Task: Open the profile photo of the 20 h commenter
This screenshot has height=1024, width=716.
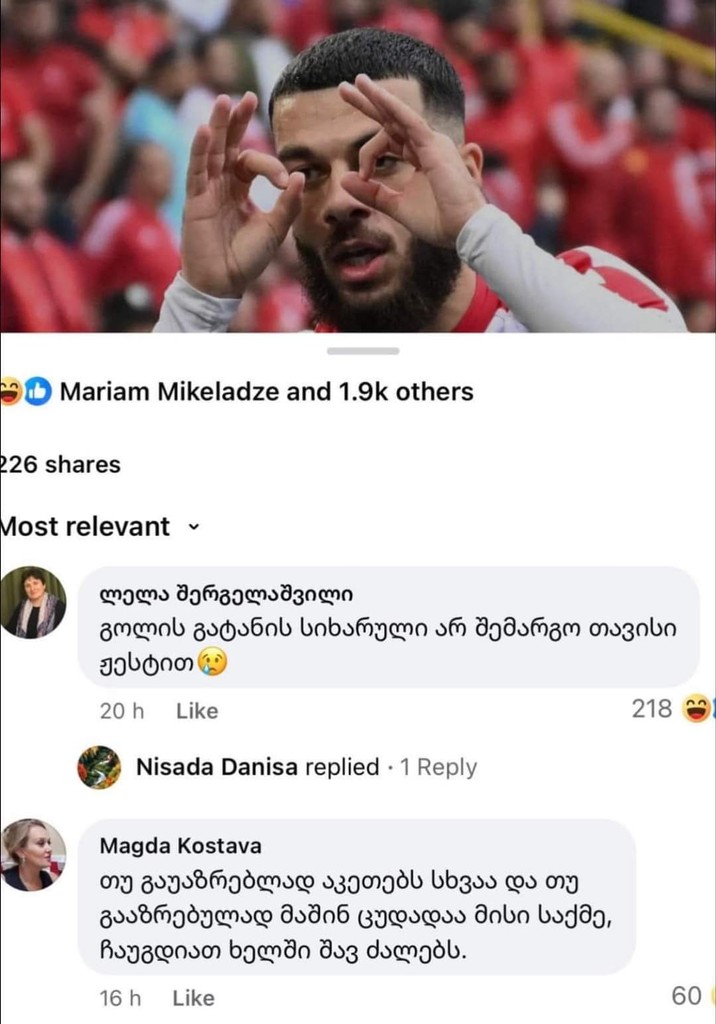Action: point(33,602)
